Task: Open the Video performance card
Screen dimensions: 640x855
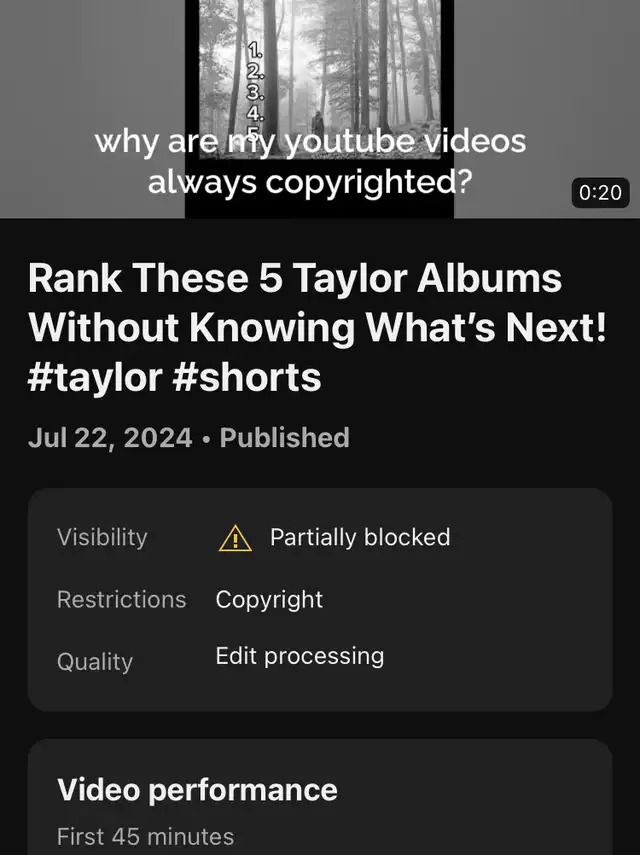Action: pyautogui.click(x=319, y=800)
